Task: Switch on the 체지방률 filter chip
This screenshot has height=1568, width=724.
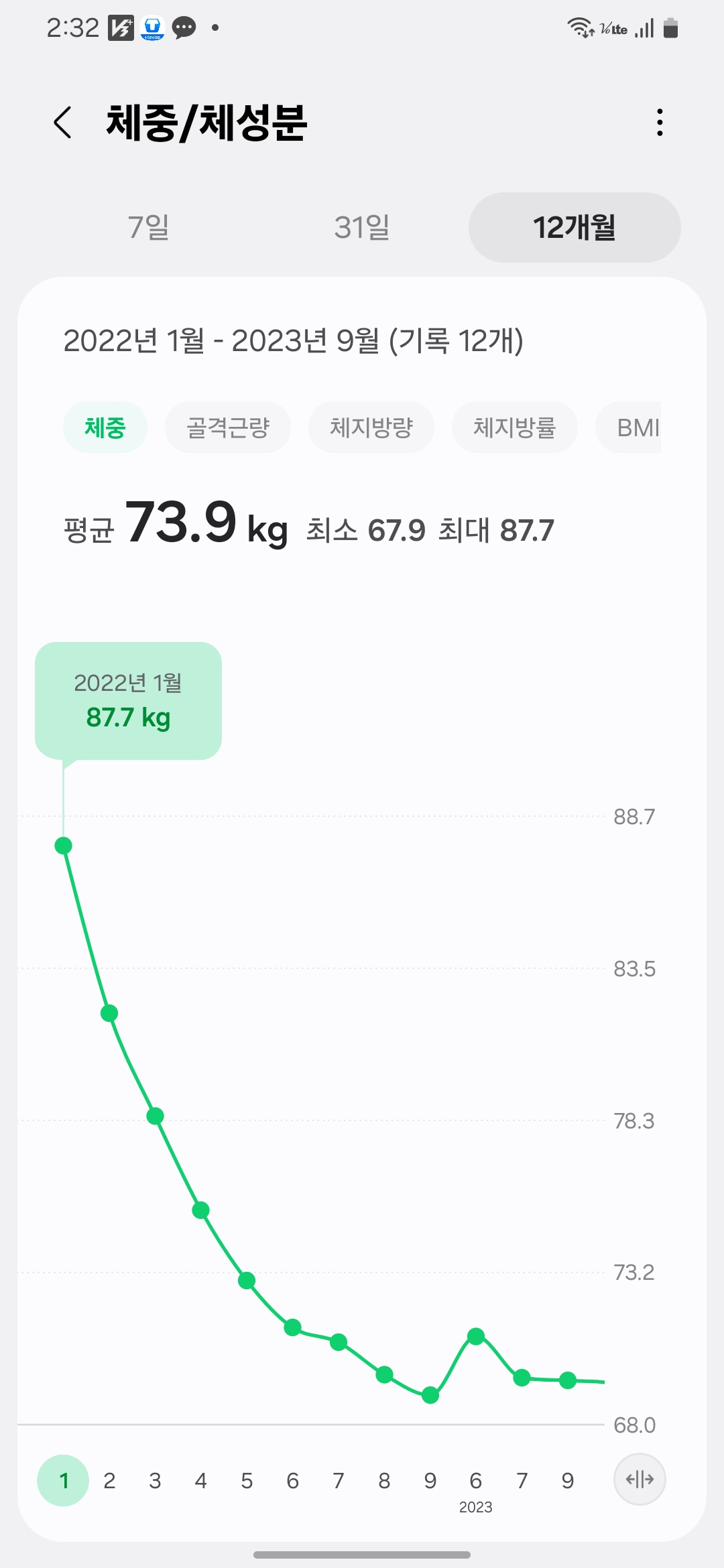Action: click(514, 427)
